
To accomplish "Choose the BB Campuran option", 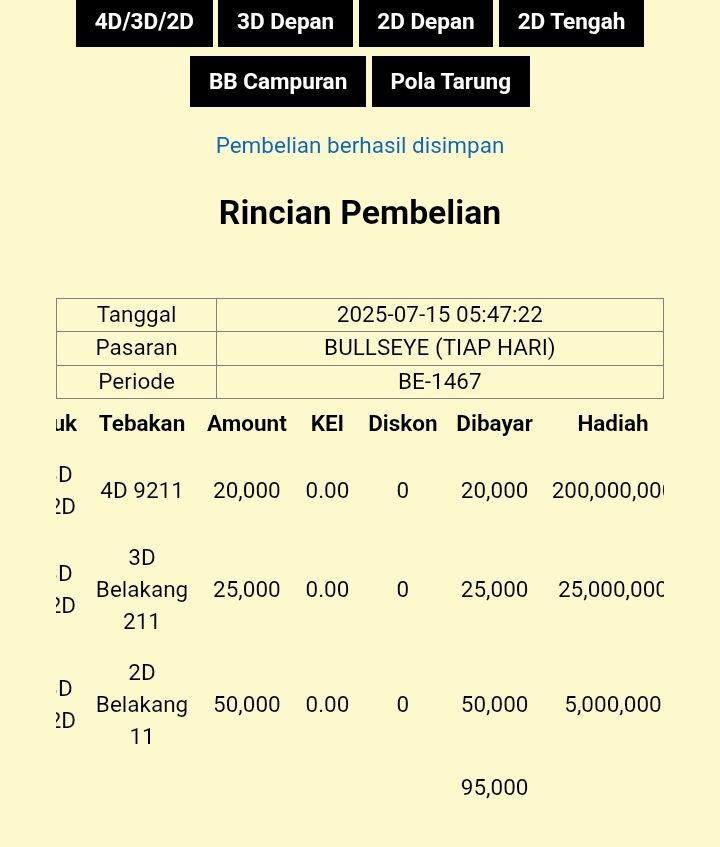I will tap(278, 82).
